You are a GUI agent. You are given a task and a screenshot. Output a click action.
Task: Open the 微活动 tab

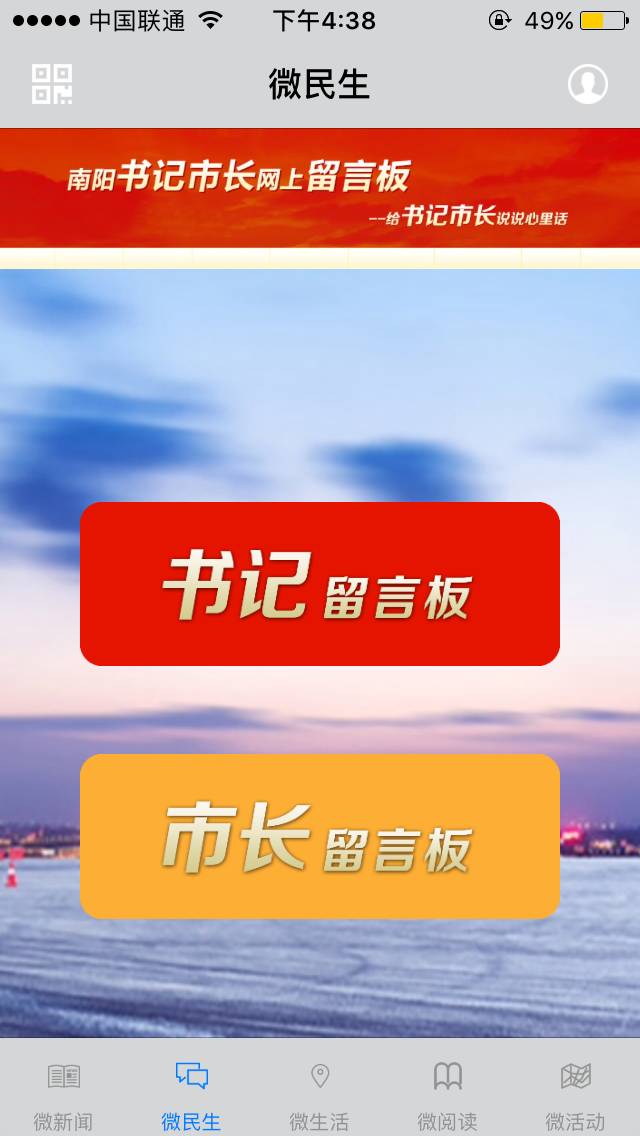click(575, 1094)
